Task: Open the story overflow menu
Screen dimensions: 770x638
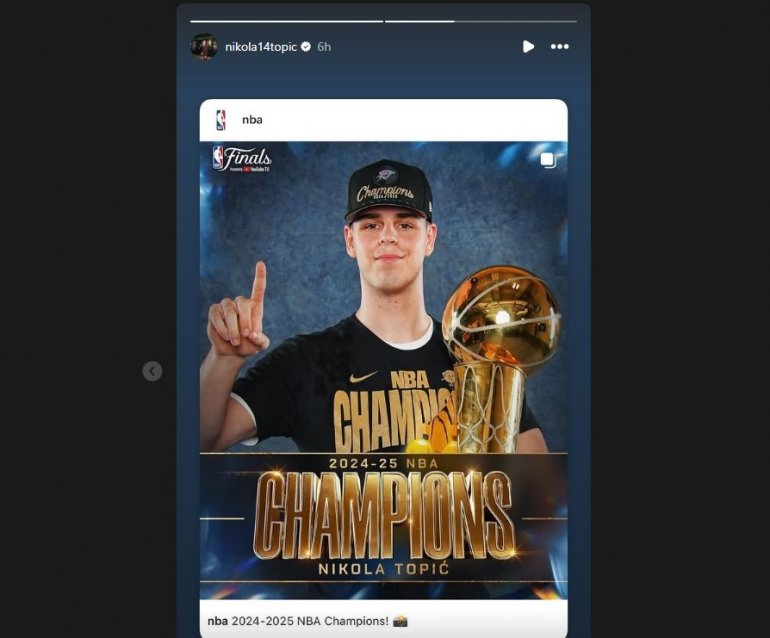Action: [x=560, y=47]
